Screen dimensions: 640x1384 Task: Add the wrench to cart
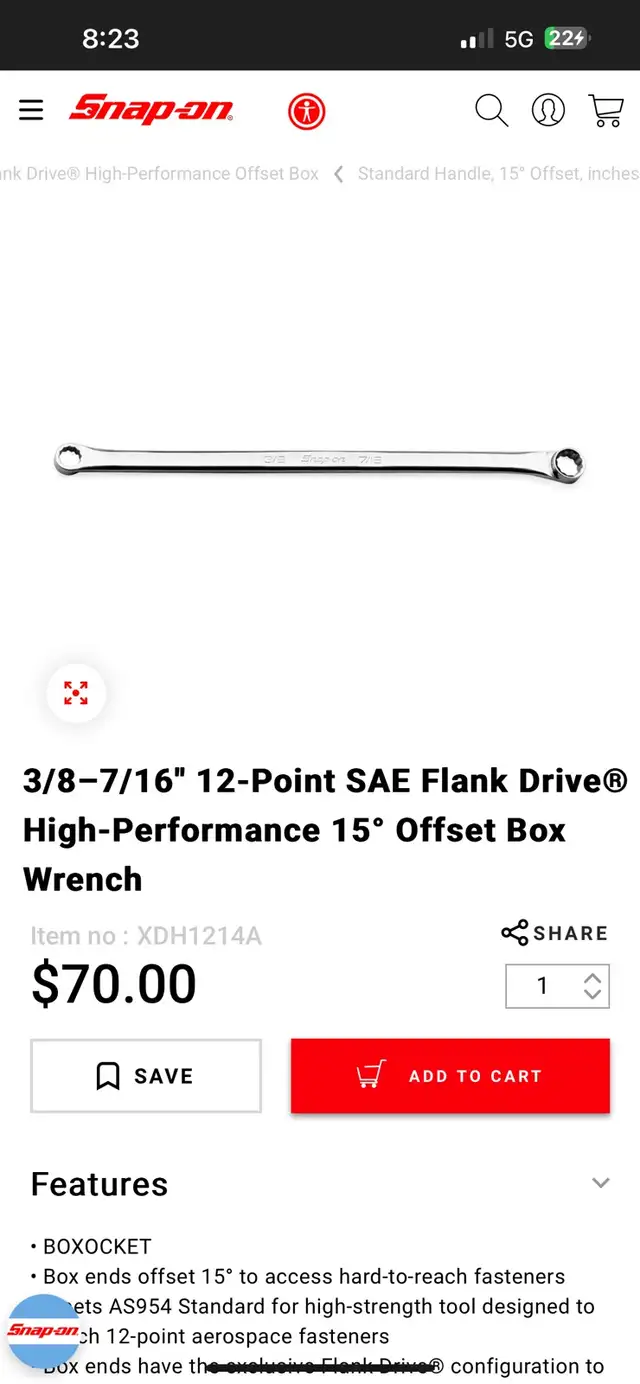[450, 1076]
